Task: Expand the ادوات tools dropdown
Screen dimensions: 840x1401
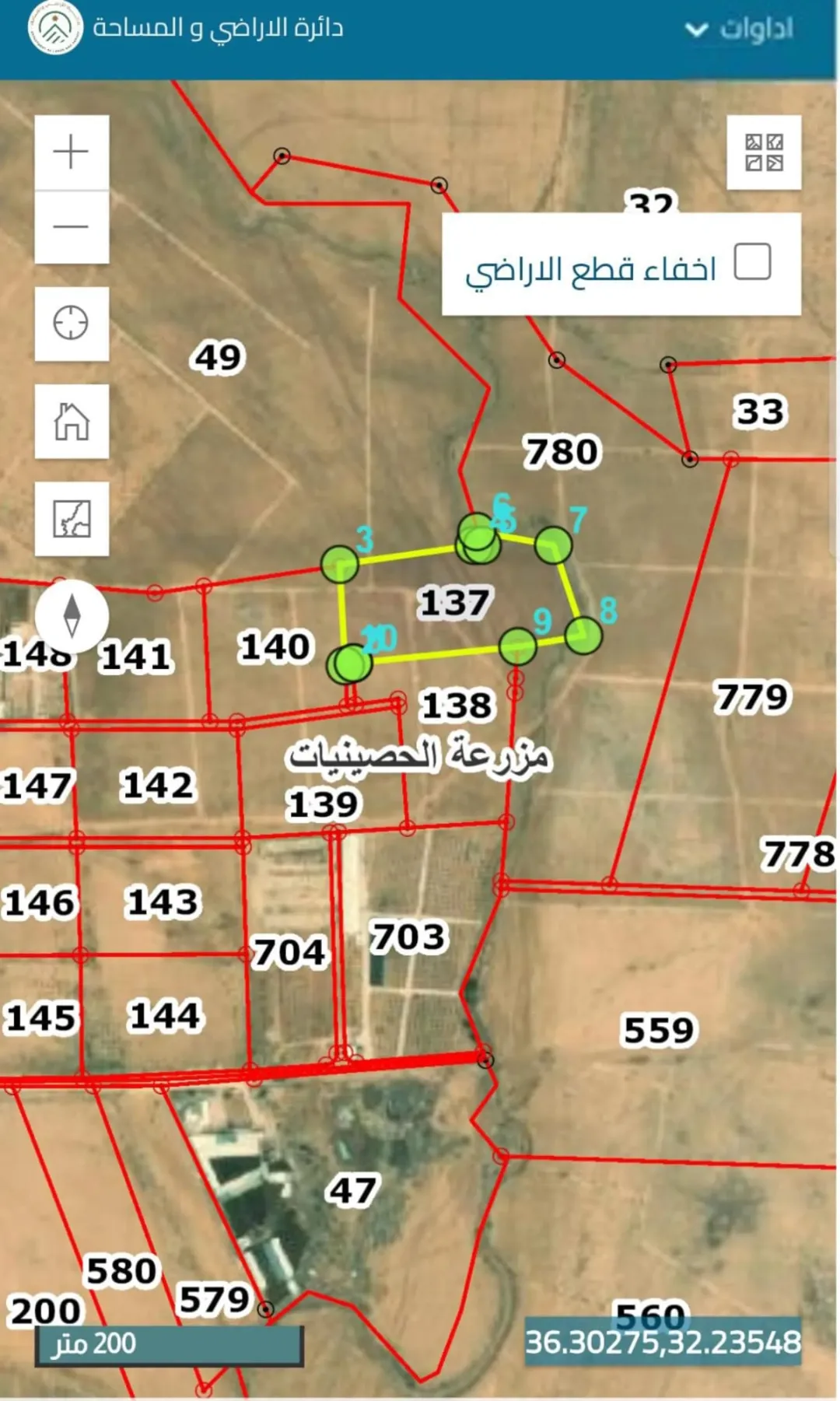Action: click(x=739, y=30)
